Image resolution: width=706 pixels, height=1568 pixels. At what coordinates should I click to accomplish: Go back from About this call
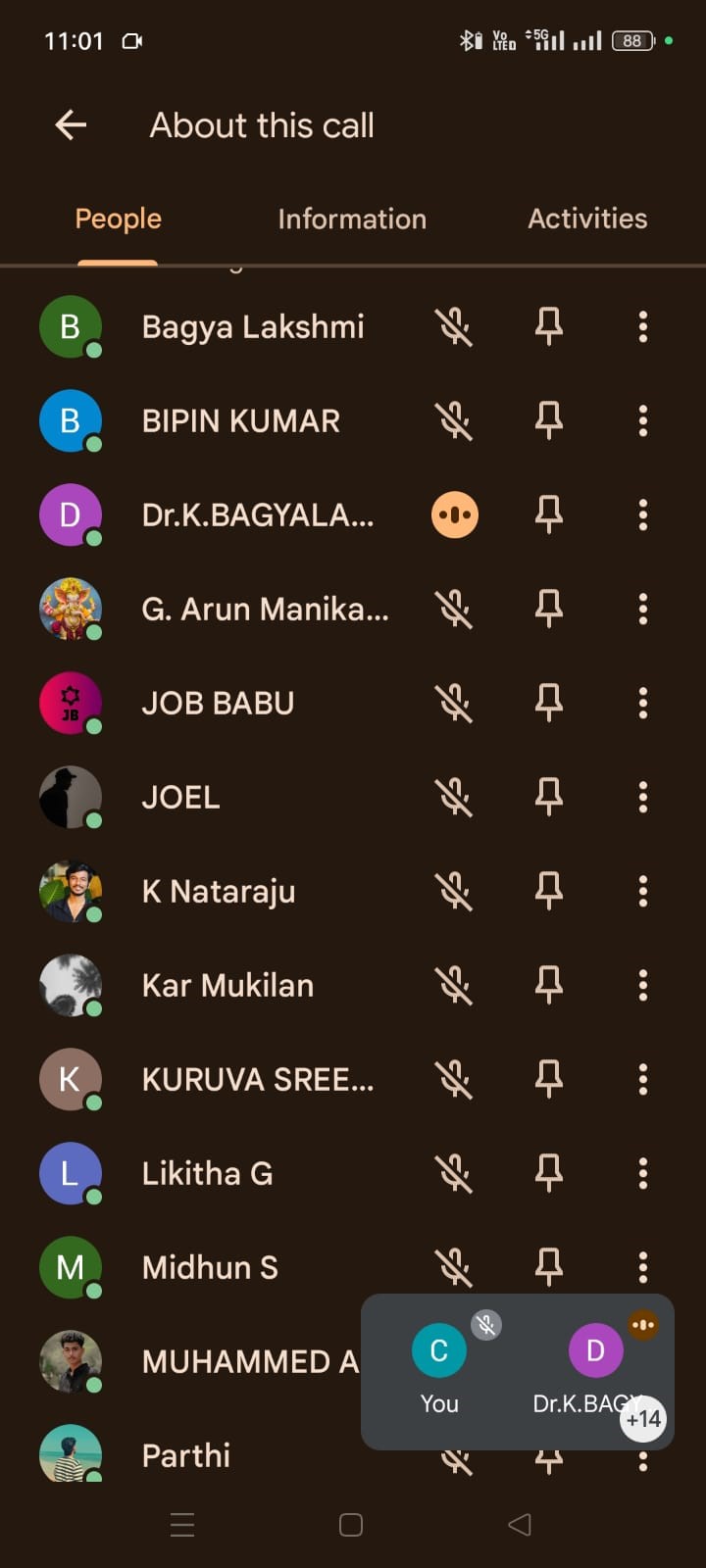click(71, 125)
